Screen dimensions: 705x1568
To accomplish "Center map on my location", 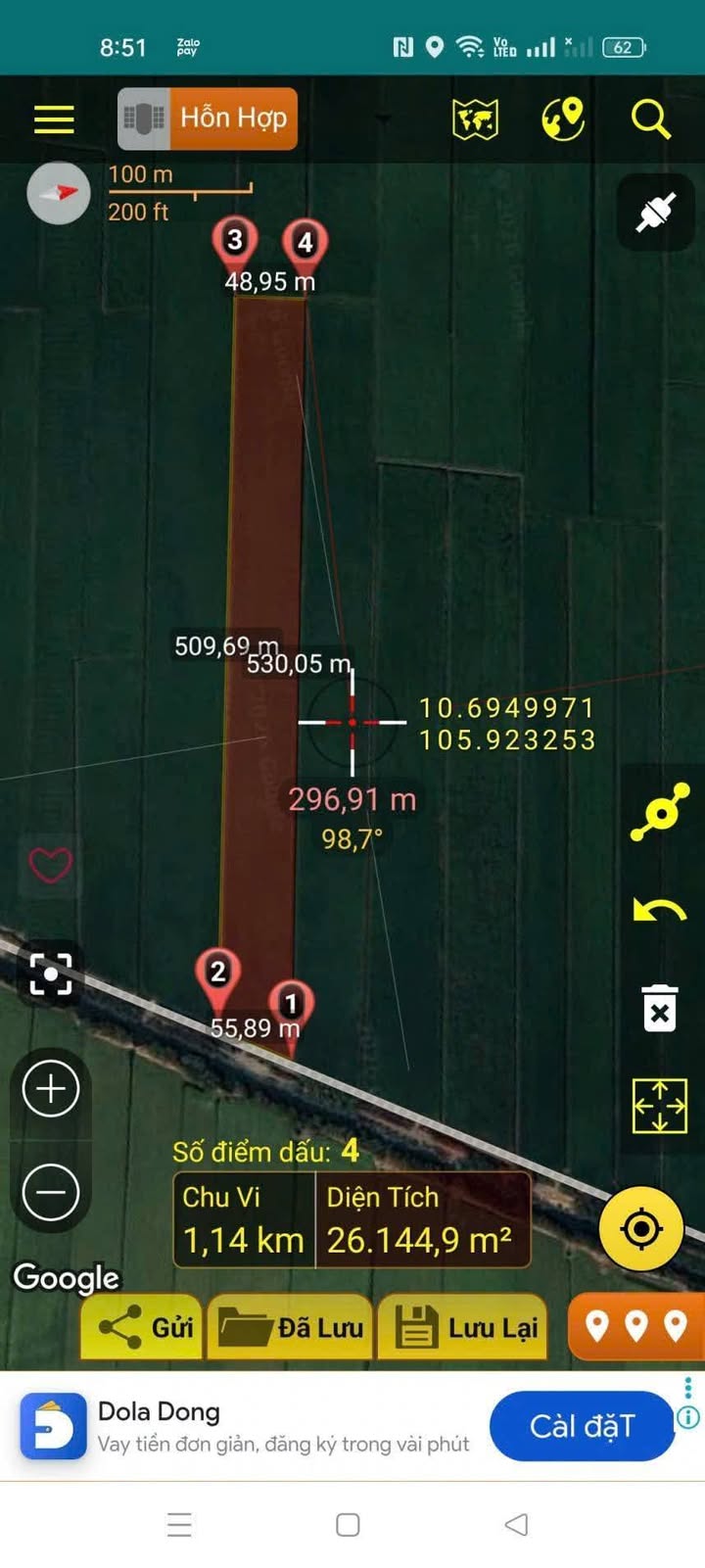I will [641, 1228].
